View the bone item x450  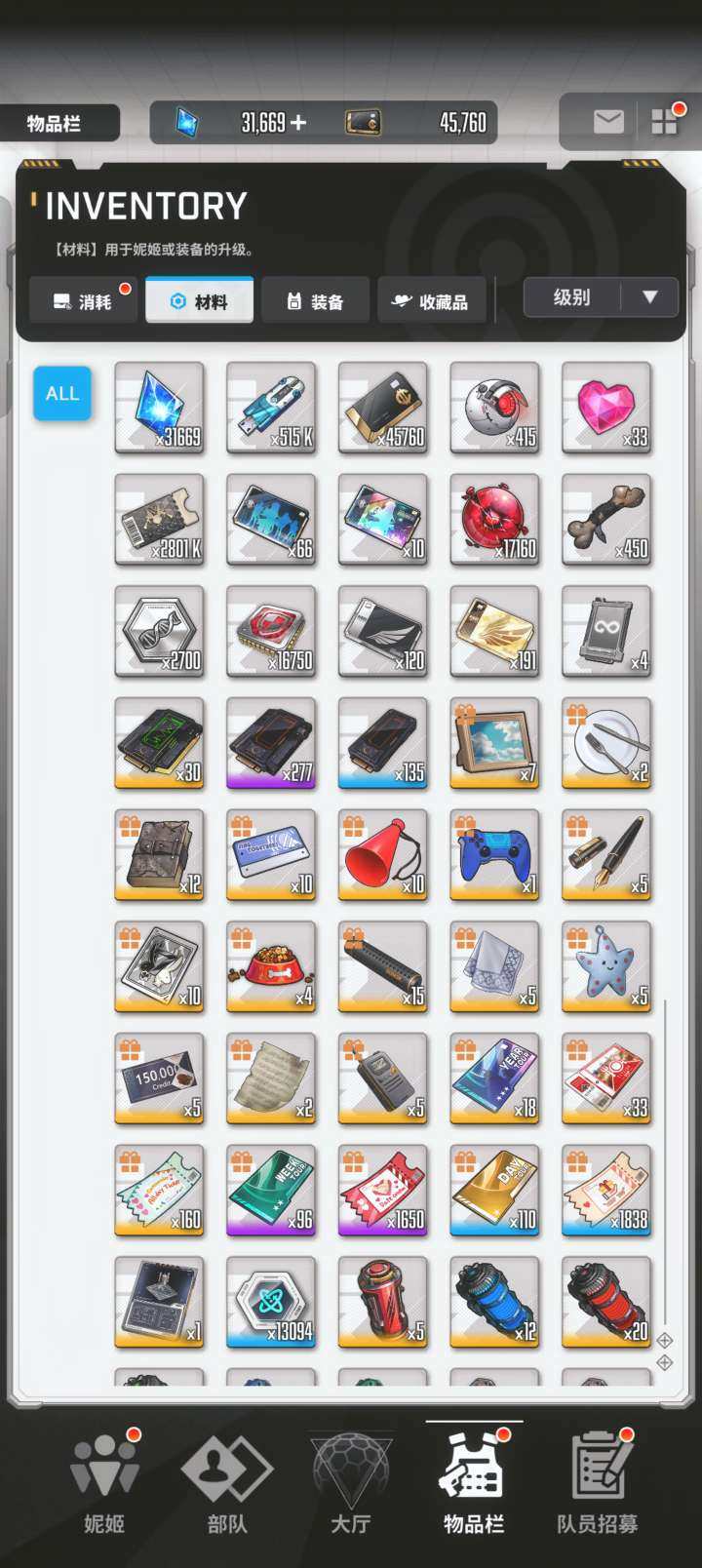coord(606,520)
